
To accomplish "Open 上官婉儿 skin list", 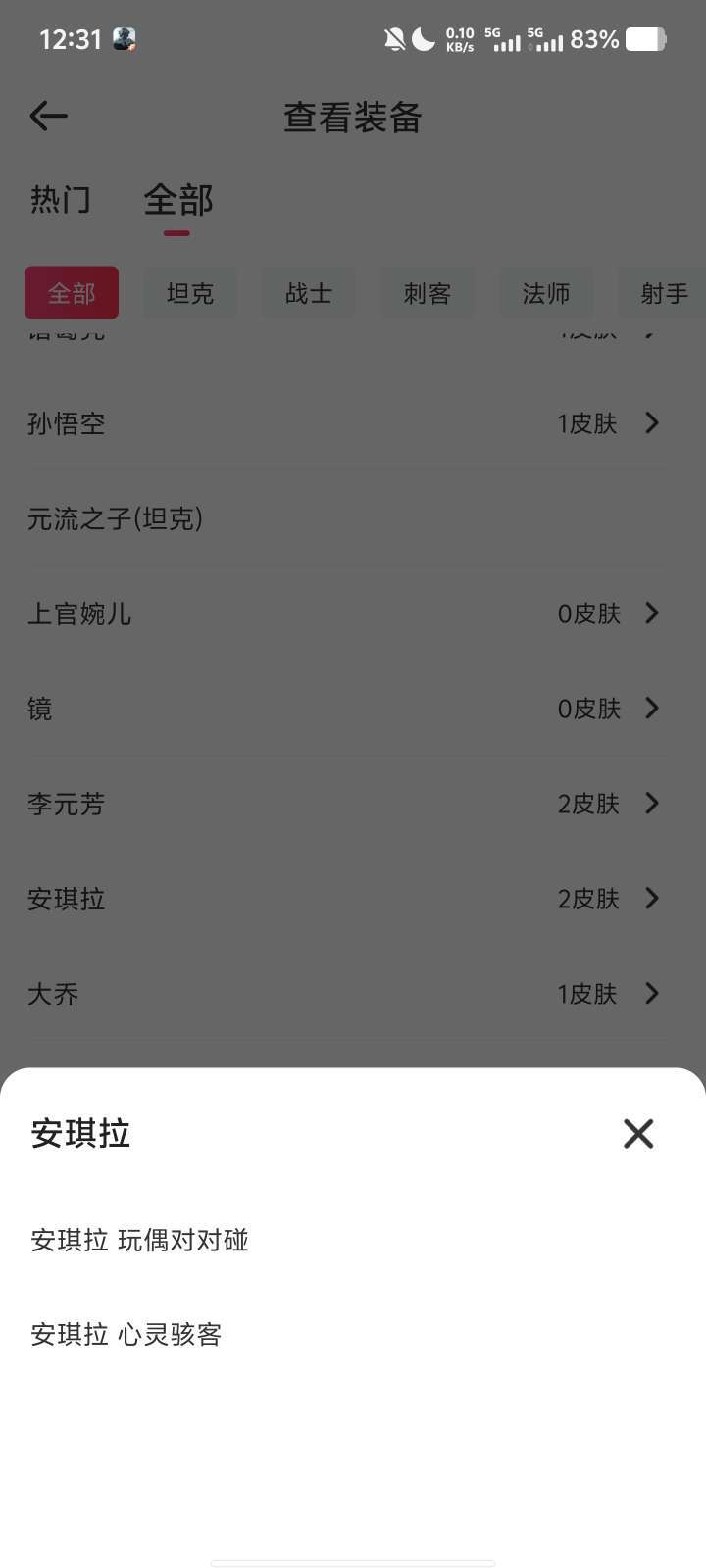I will point(343,613).
